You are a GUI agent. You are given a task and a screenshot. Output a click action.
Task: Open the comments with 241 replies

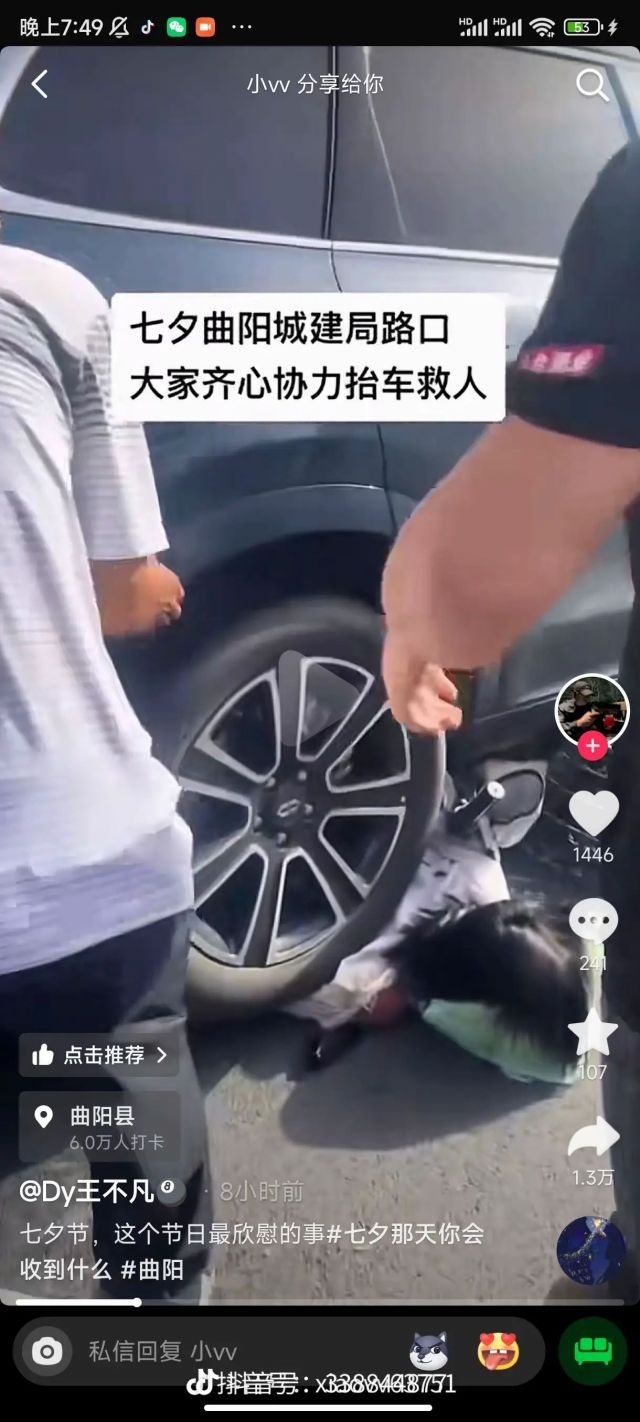tap(593, 921)
